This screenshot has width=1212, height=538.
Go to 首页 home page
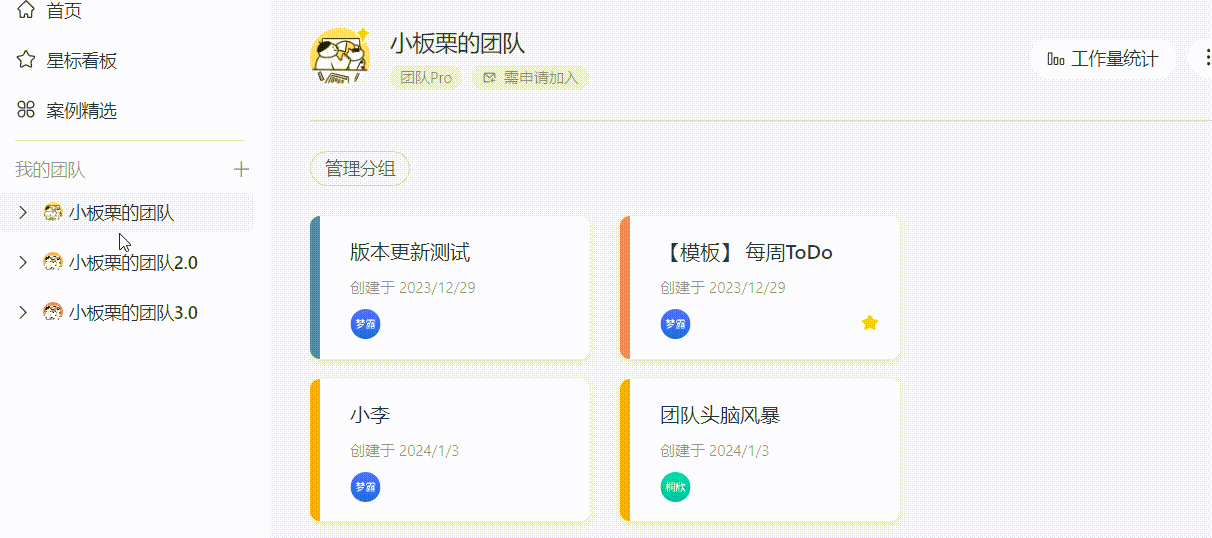[62, 11]
